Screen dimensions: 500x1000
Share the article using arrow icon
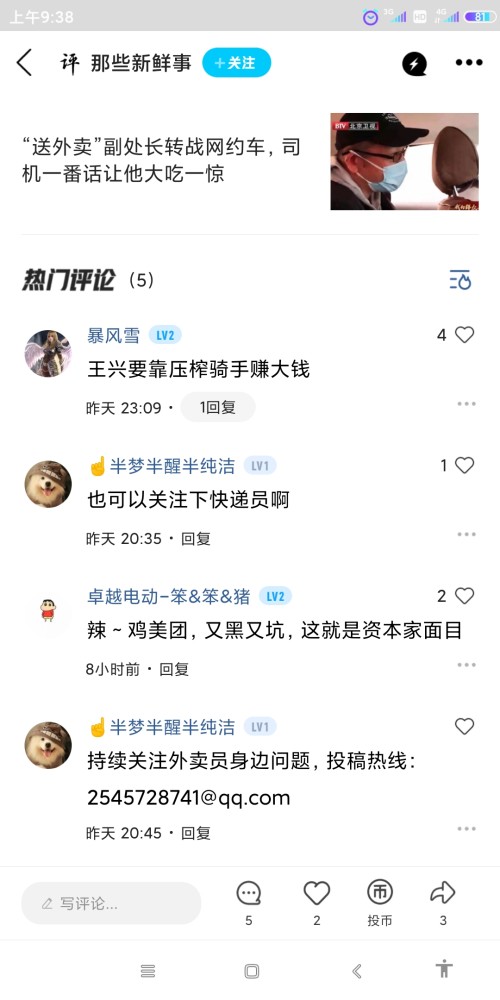[443, 902]
